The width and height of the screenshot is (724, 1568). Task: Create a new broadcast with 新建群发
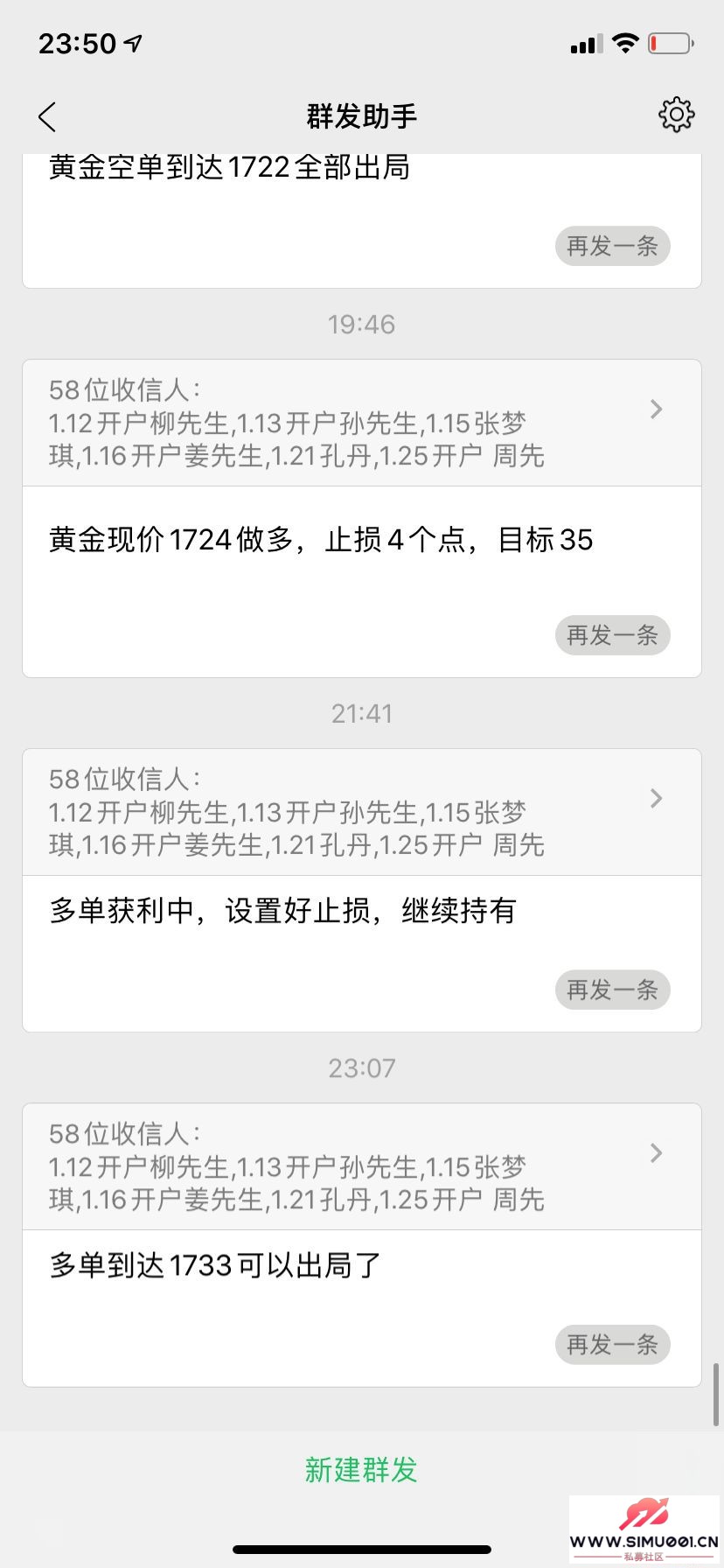[x=361, y=1470]
